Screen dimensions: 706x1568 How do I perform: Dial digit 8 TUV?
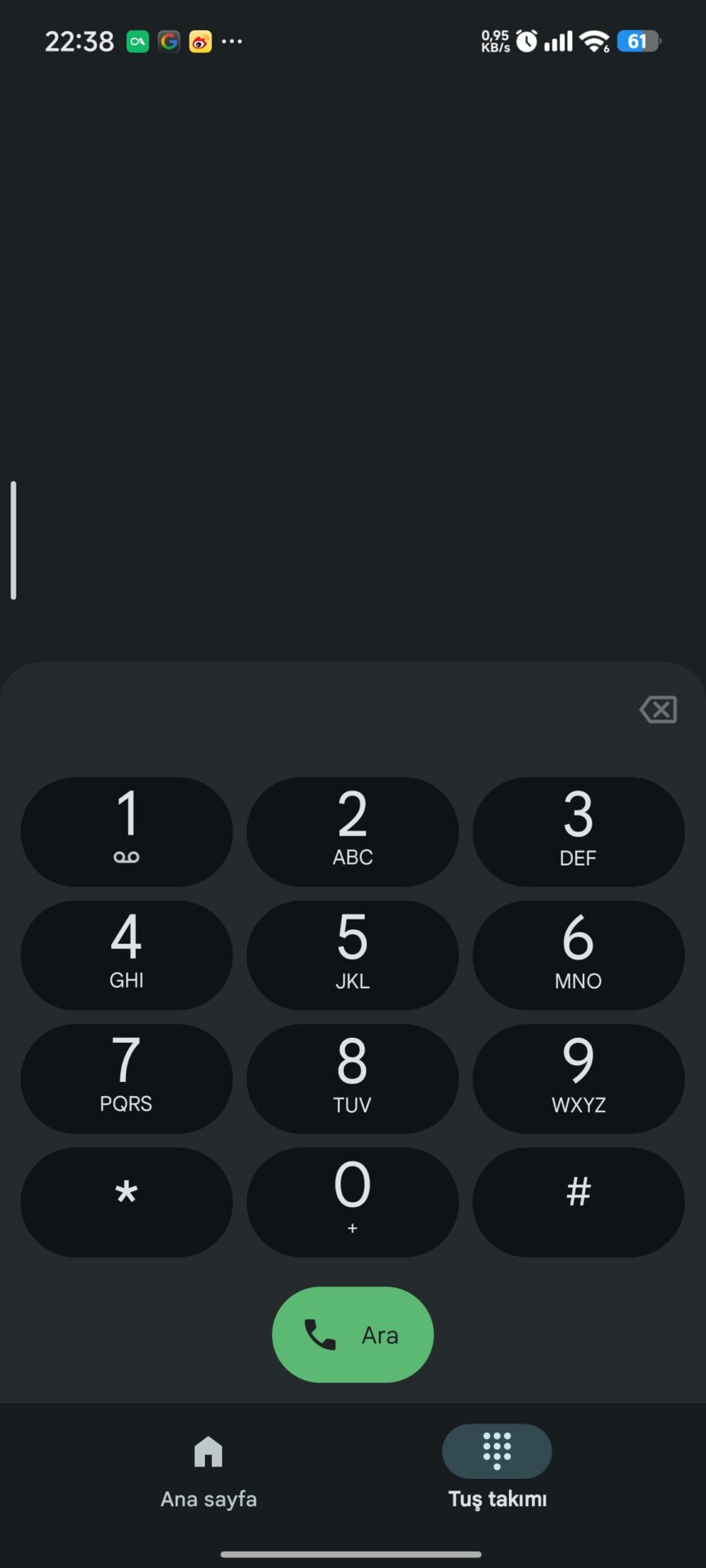click(352, 1078)
